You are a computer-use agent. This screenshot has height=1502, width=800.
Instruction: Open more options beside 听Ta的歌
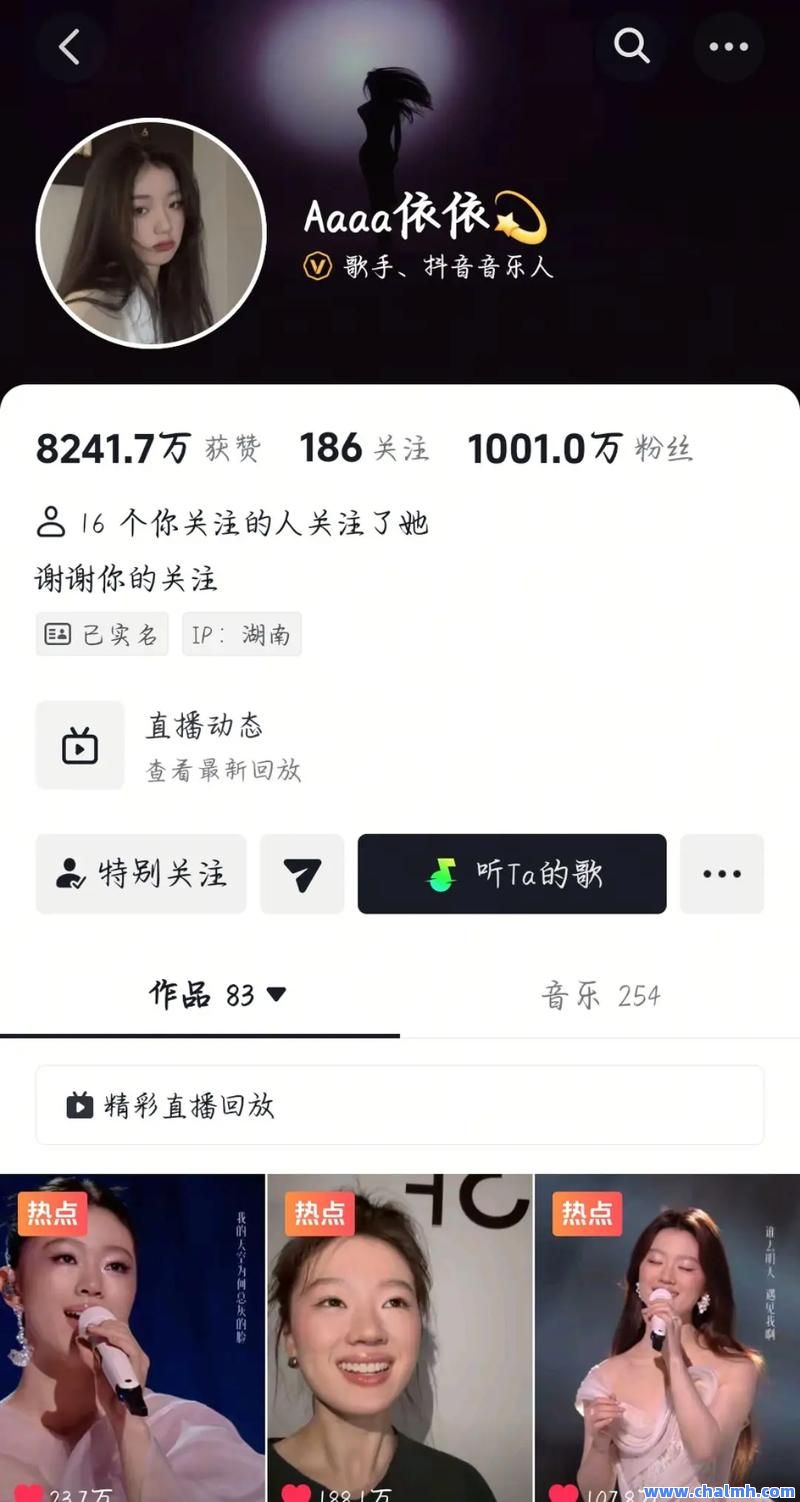click(722, 874)
